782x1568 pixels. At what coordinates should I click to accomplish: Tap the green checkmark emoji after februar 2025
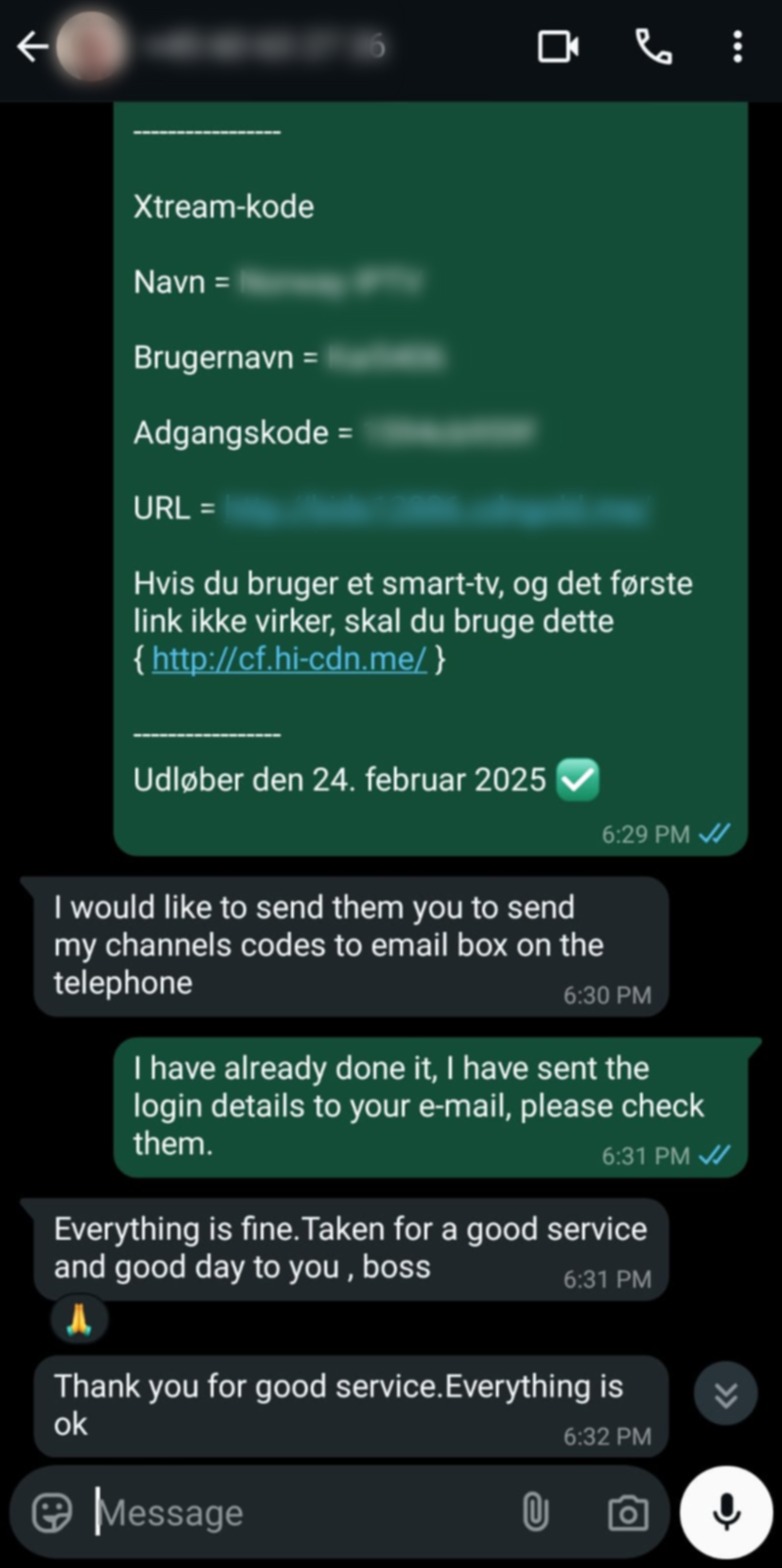(x=578, y=779)
